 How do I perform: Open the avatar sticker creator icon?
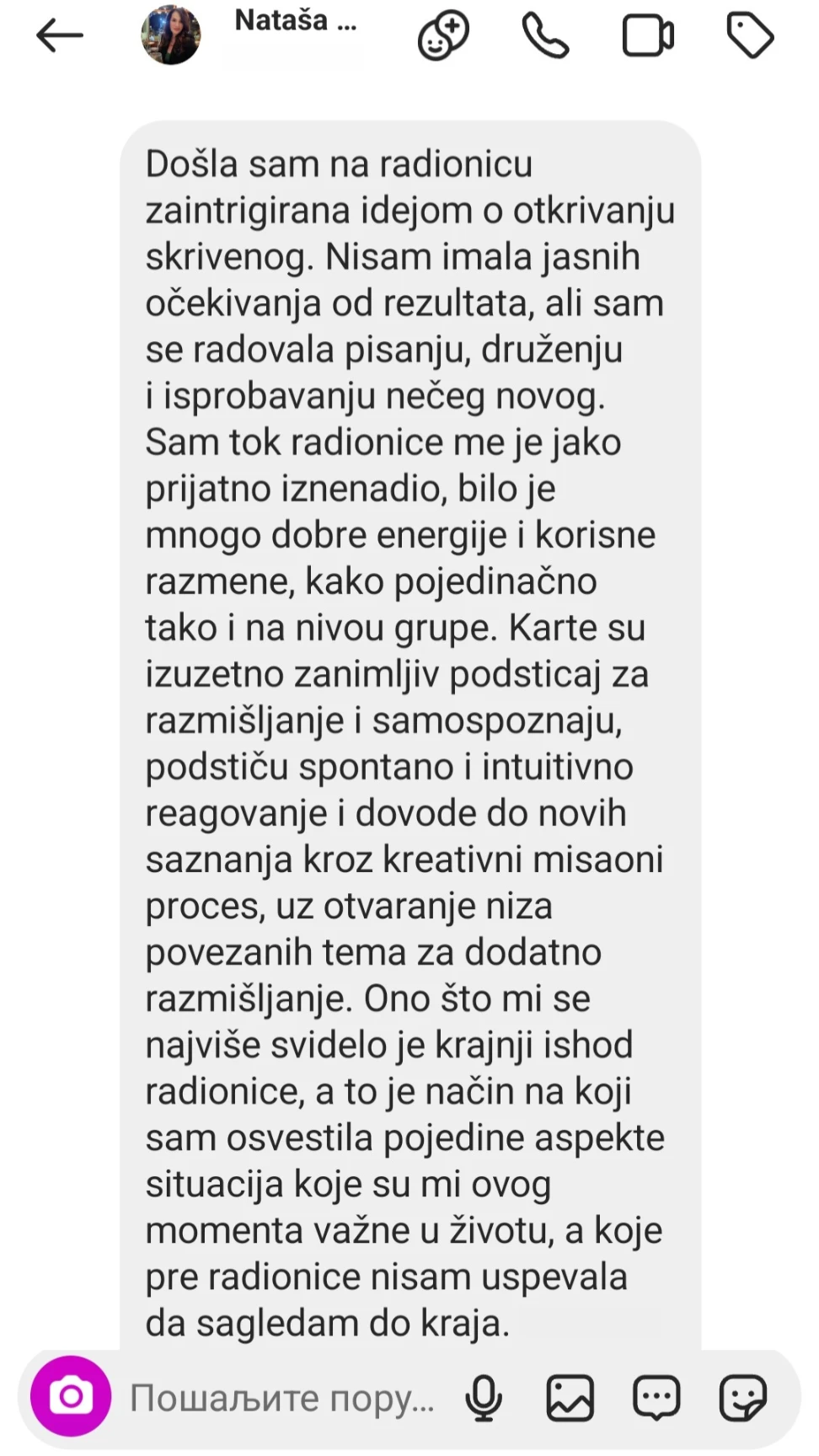443,35
